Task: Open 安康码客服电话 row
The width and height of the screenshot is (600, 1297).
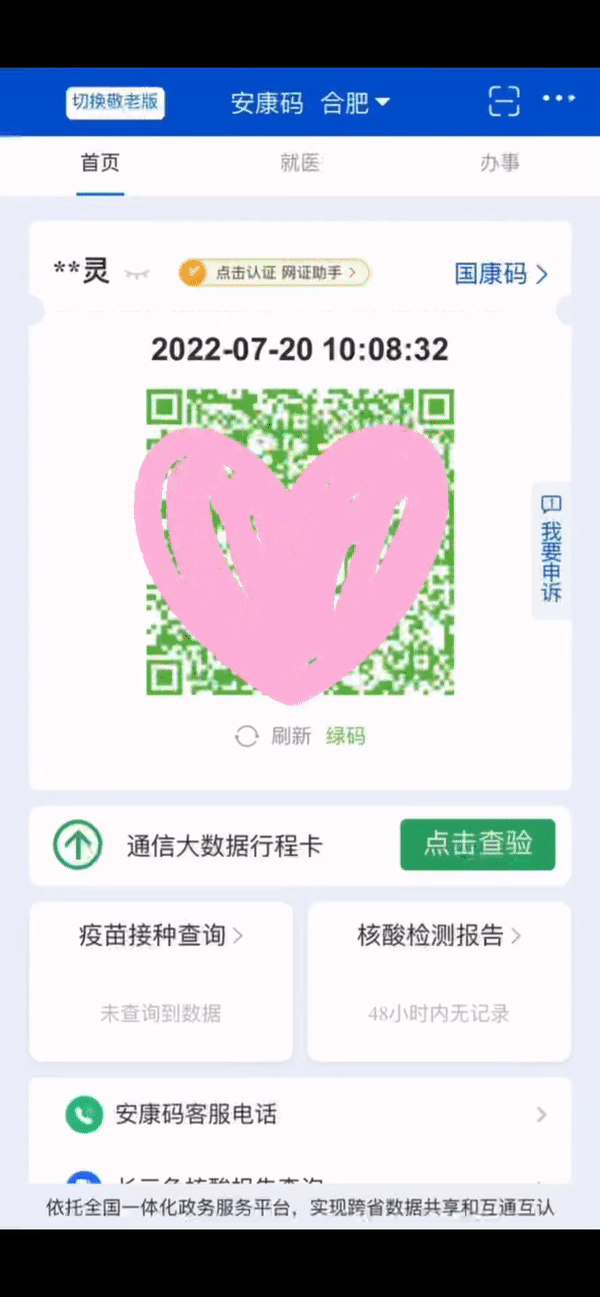Action: pos(300,1114)
